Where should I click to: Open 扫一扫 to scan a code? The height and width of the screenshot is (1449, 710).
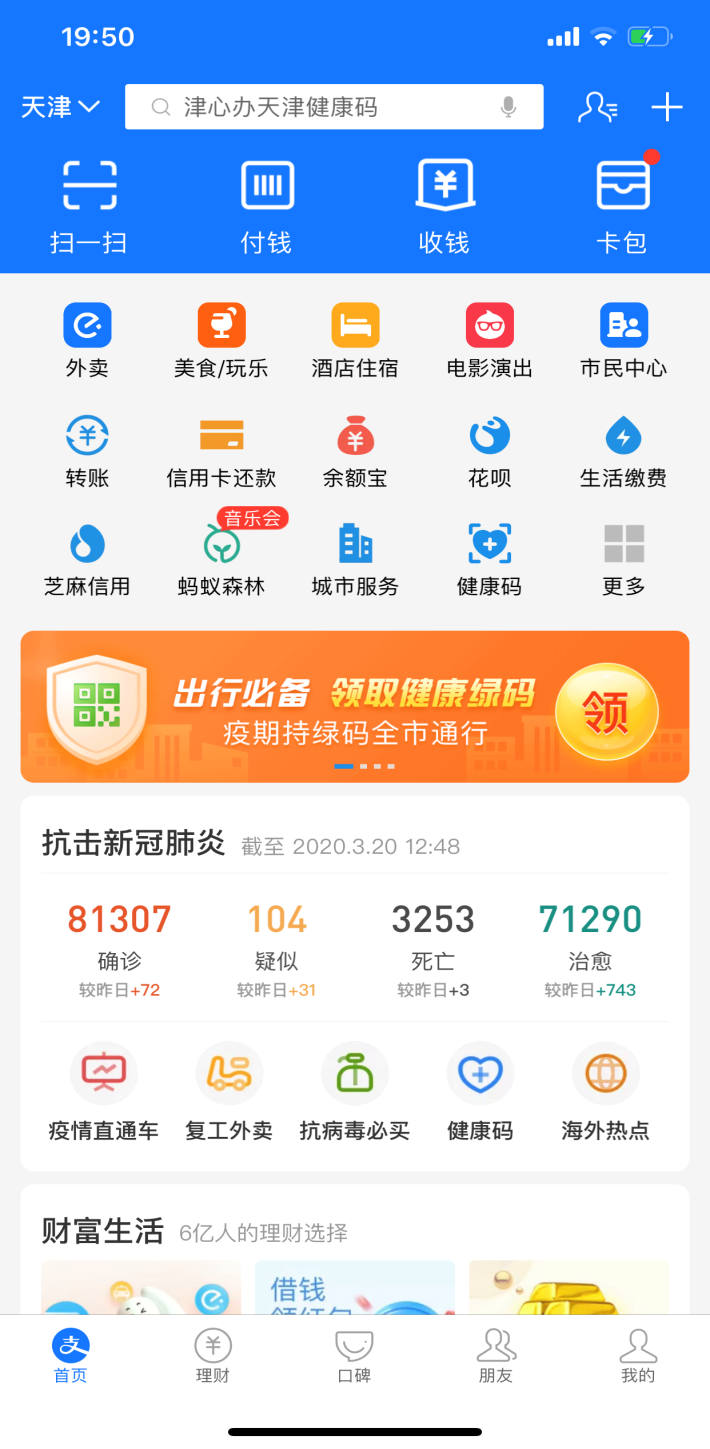(89, 206)
